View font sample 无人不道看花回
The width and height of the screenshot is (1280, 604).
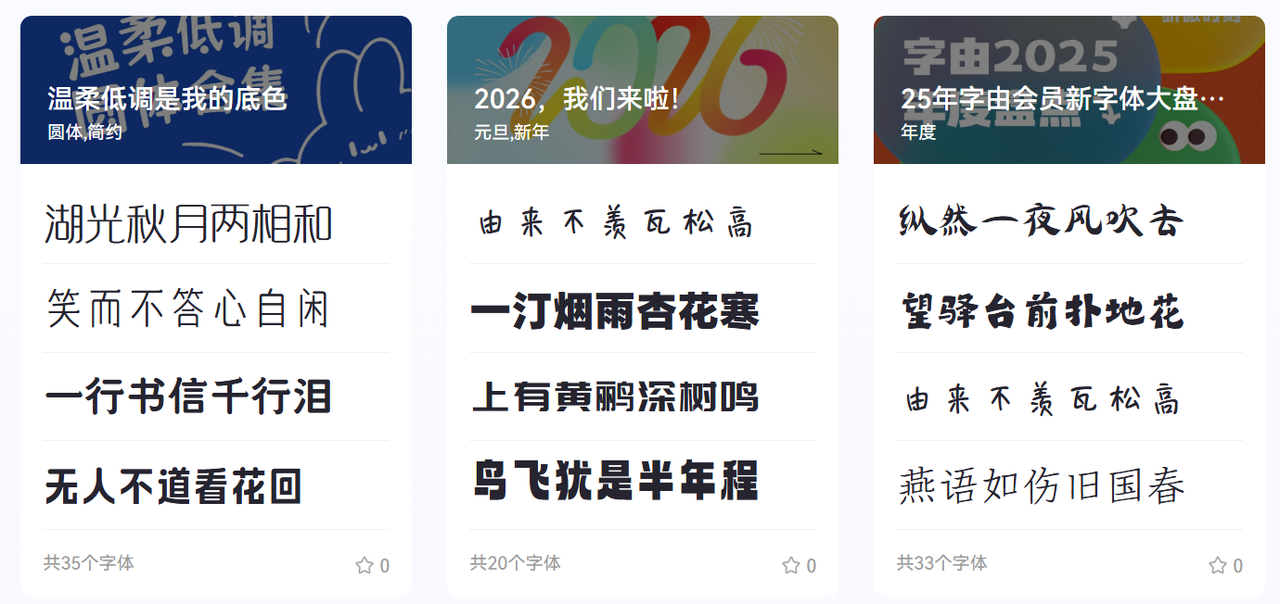tap(173, 486)
